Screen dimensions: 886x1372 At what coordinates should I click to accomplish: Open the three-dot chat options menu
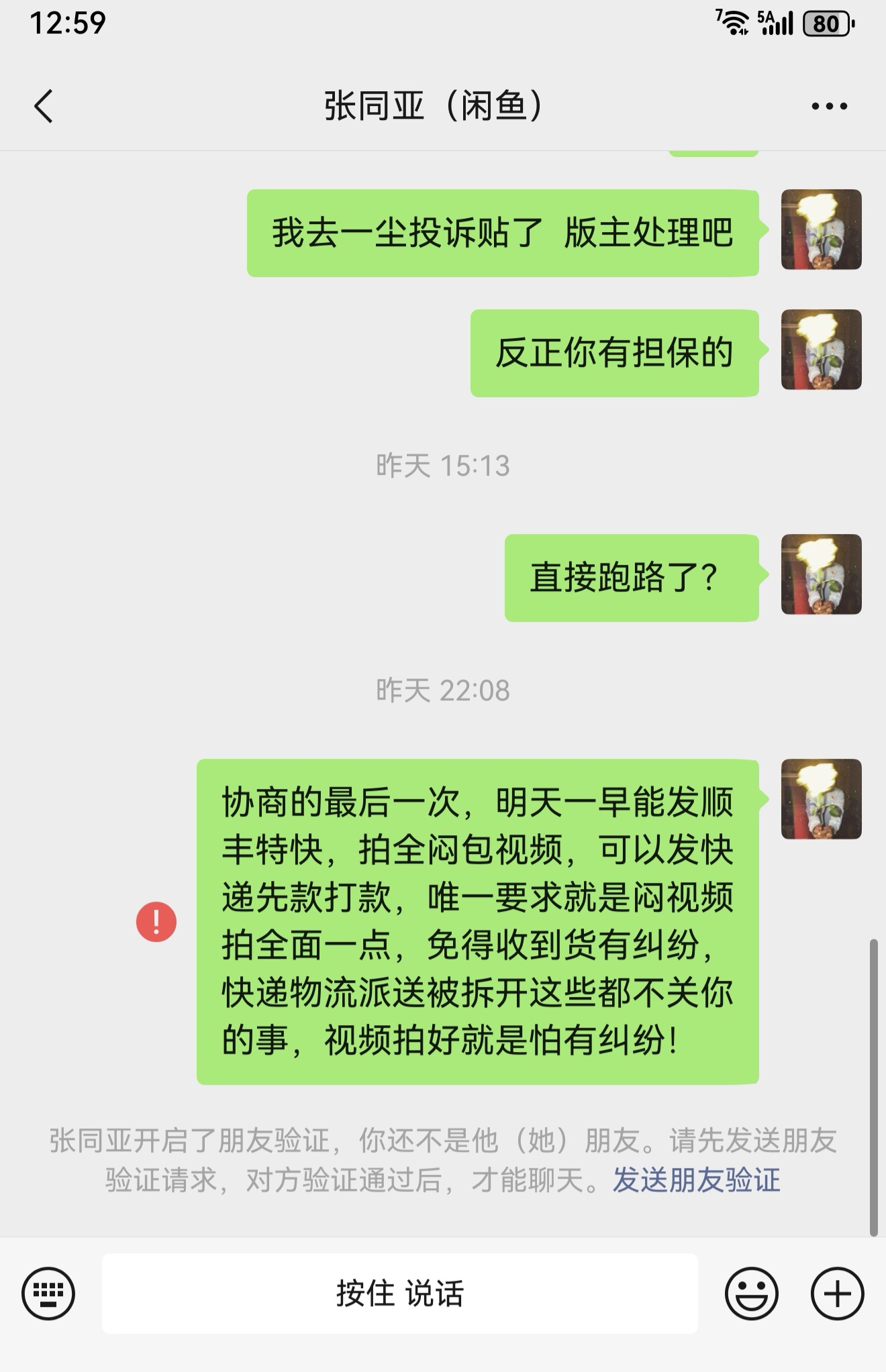pos(829,106)
